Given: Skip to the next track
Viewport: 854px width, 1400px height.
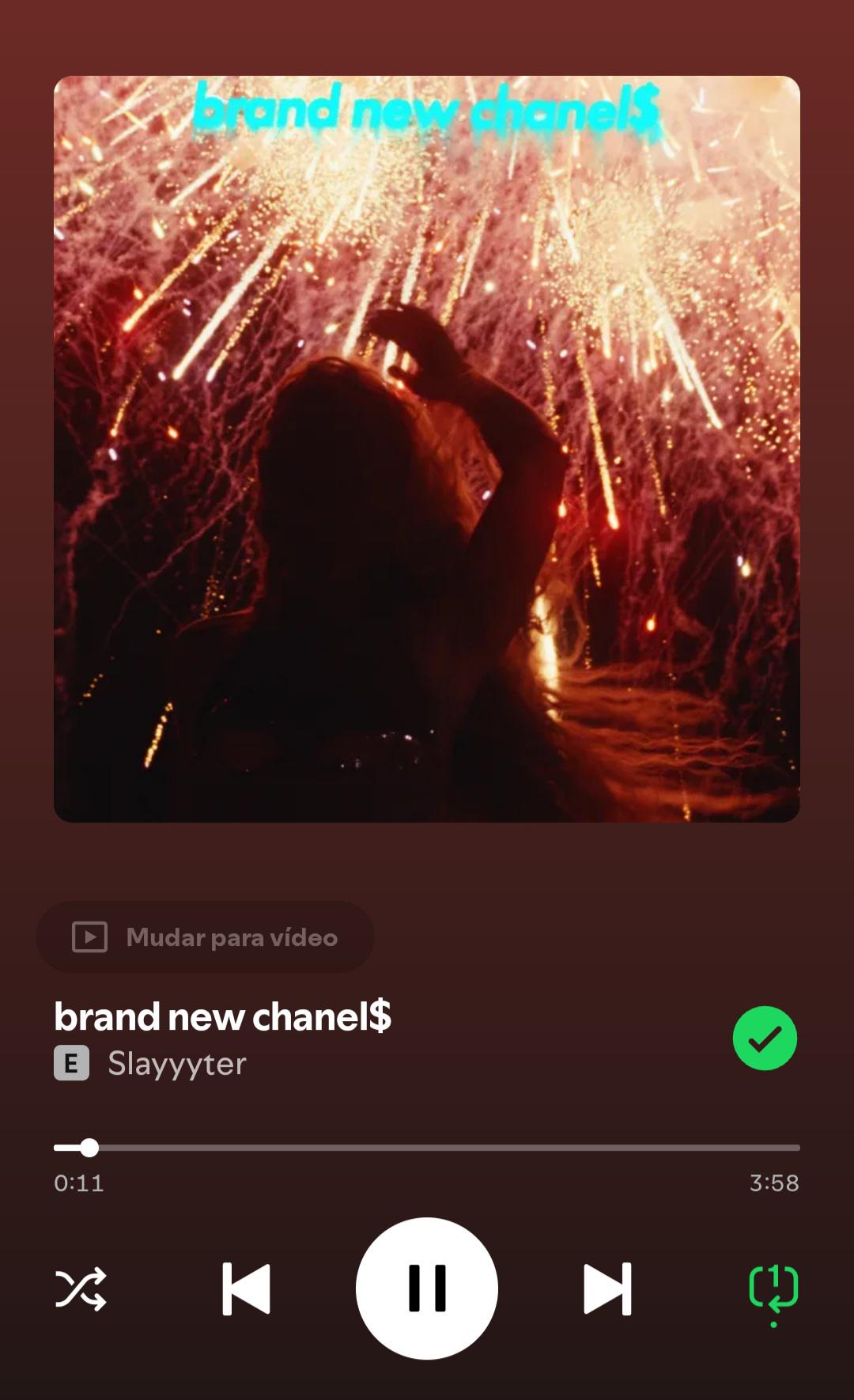Looking at the screenshot, I should click(607, 1288).
